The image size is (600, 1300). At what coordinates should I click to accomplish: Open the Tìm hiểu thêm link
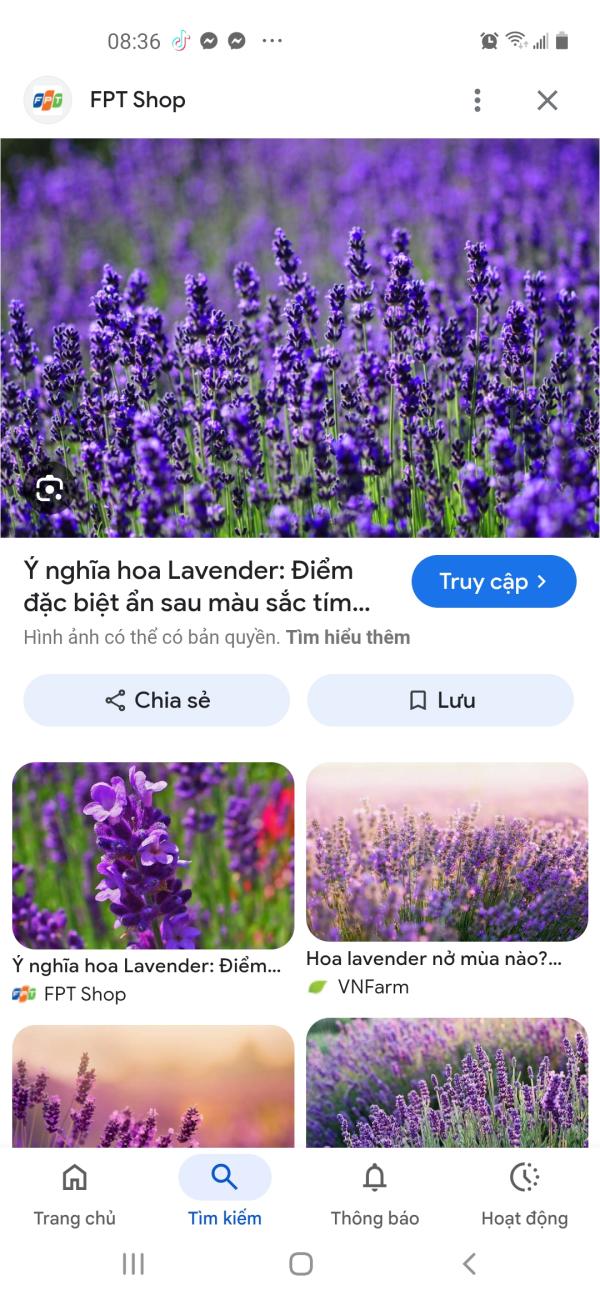pyautogui.click(x=348, y=637)
